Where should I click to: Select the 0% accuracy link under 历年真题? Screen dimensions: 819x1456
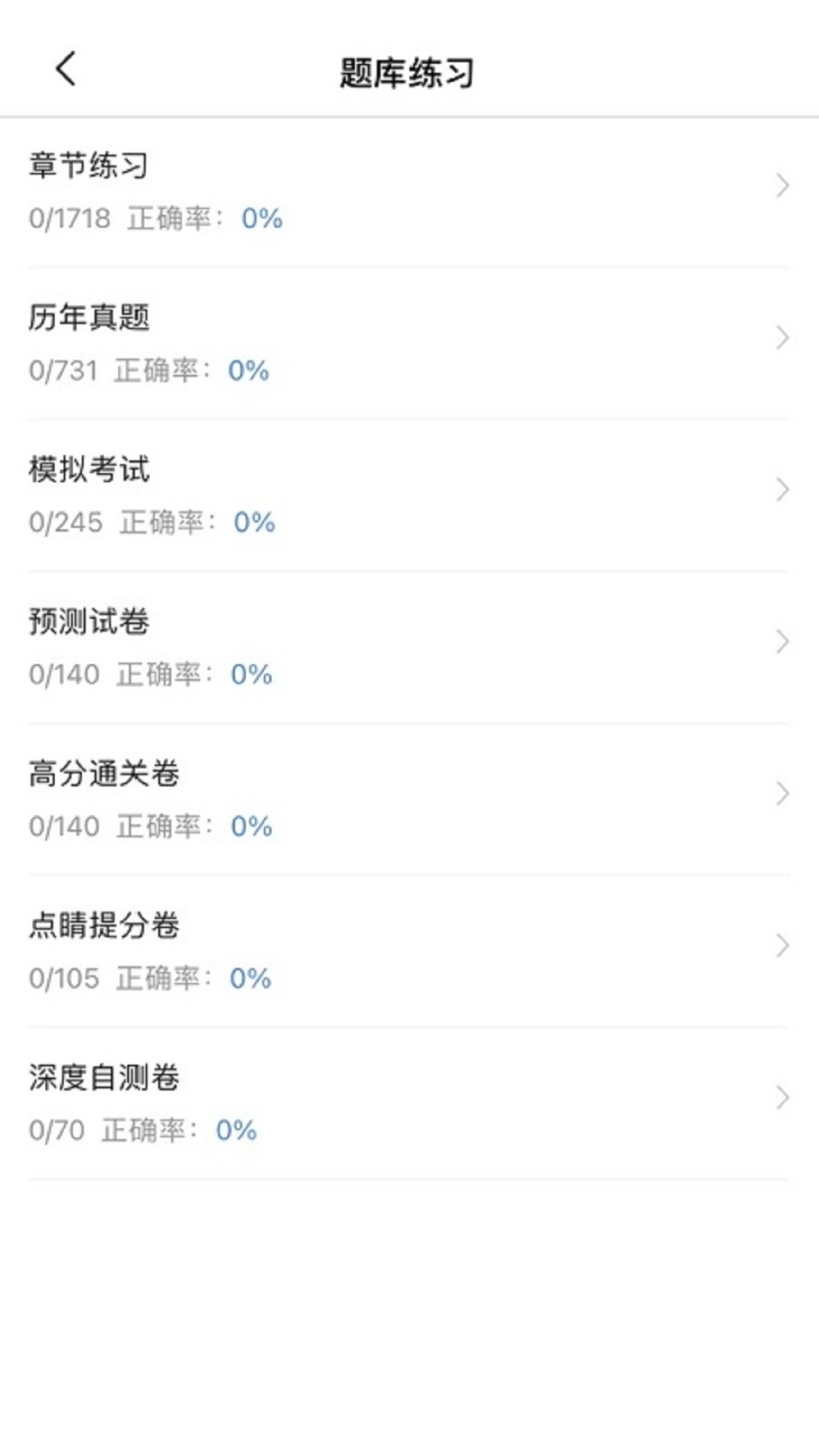(247, 370)
